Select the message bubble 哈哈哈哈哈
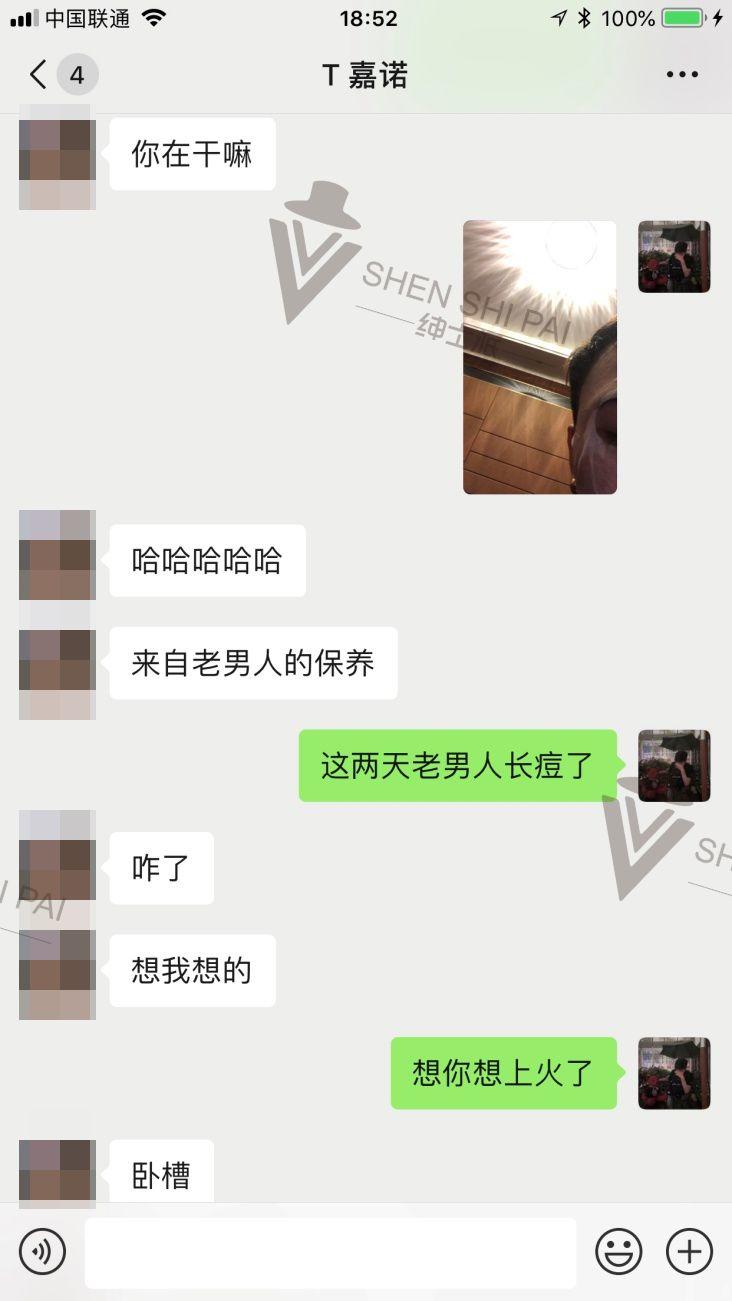The image size is (732, 1301). tap(206, 560)
